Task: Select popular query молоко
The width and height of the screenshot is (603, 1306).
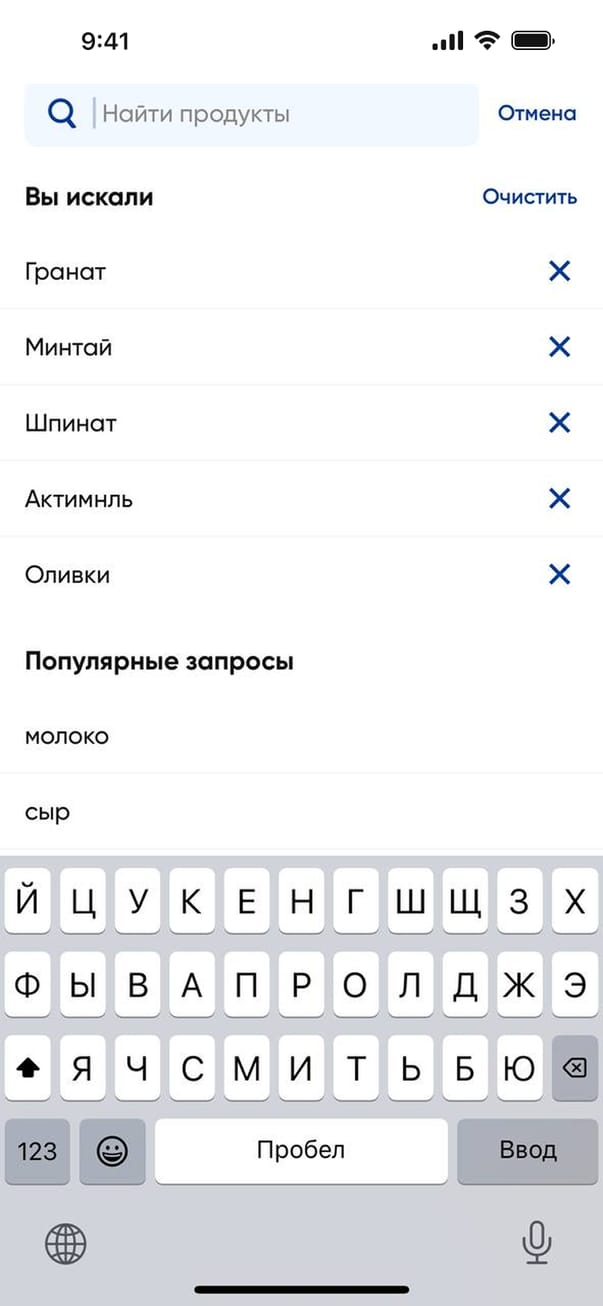Action: pos(67,737)
